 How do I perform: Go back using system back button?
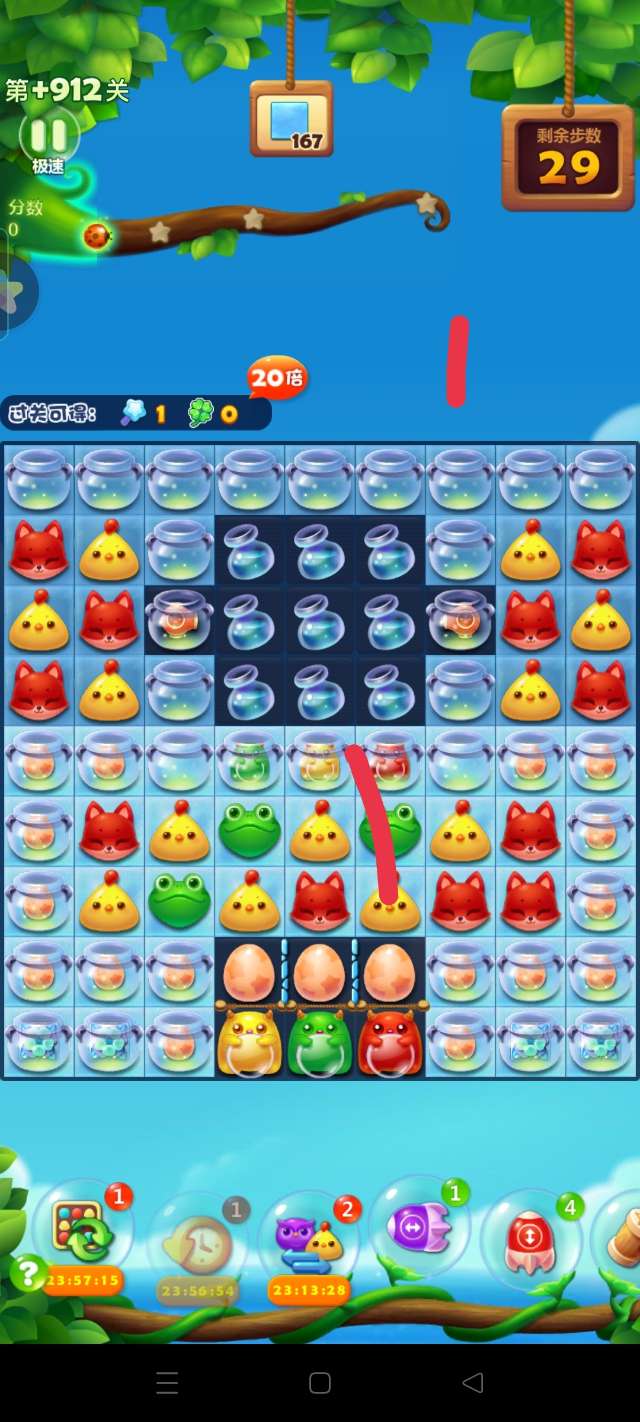(473, 1383)
